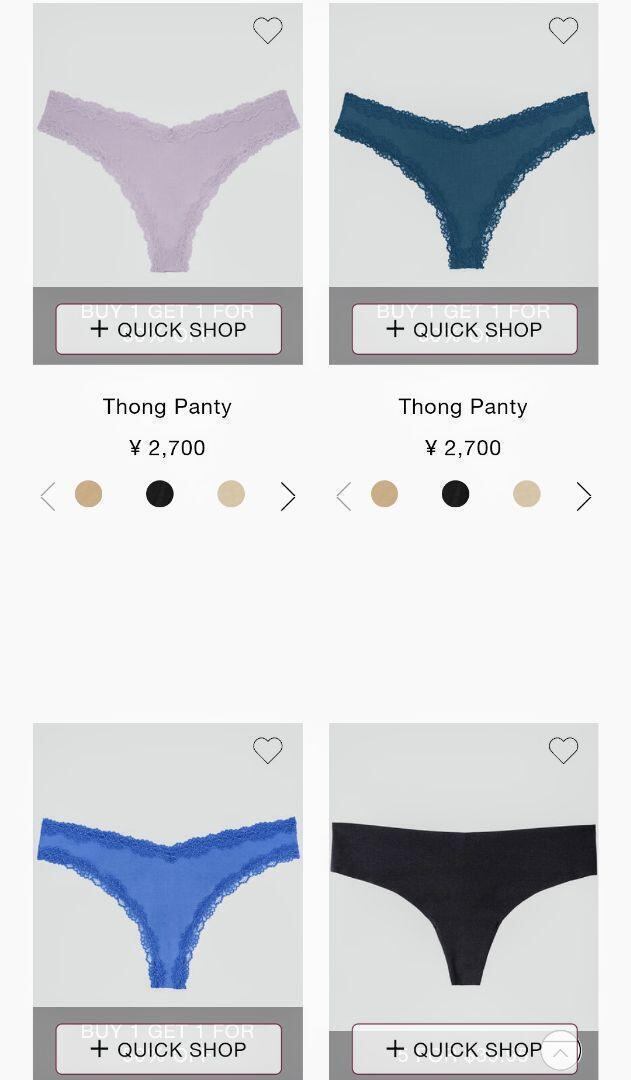Show next colors for the teal thong
The height and width of the screenshot is (1080, 631).
(x=584, y=497)
